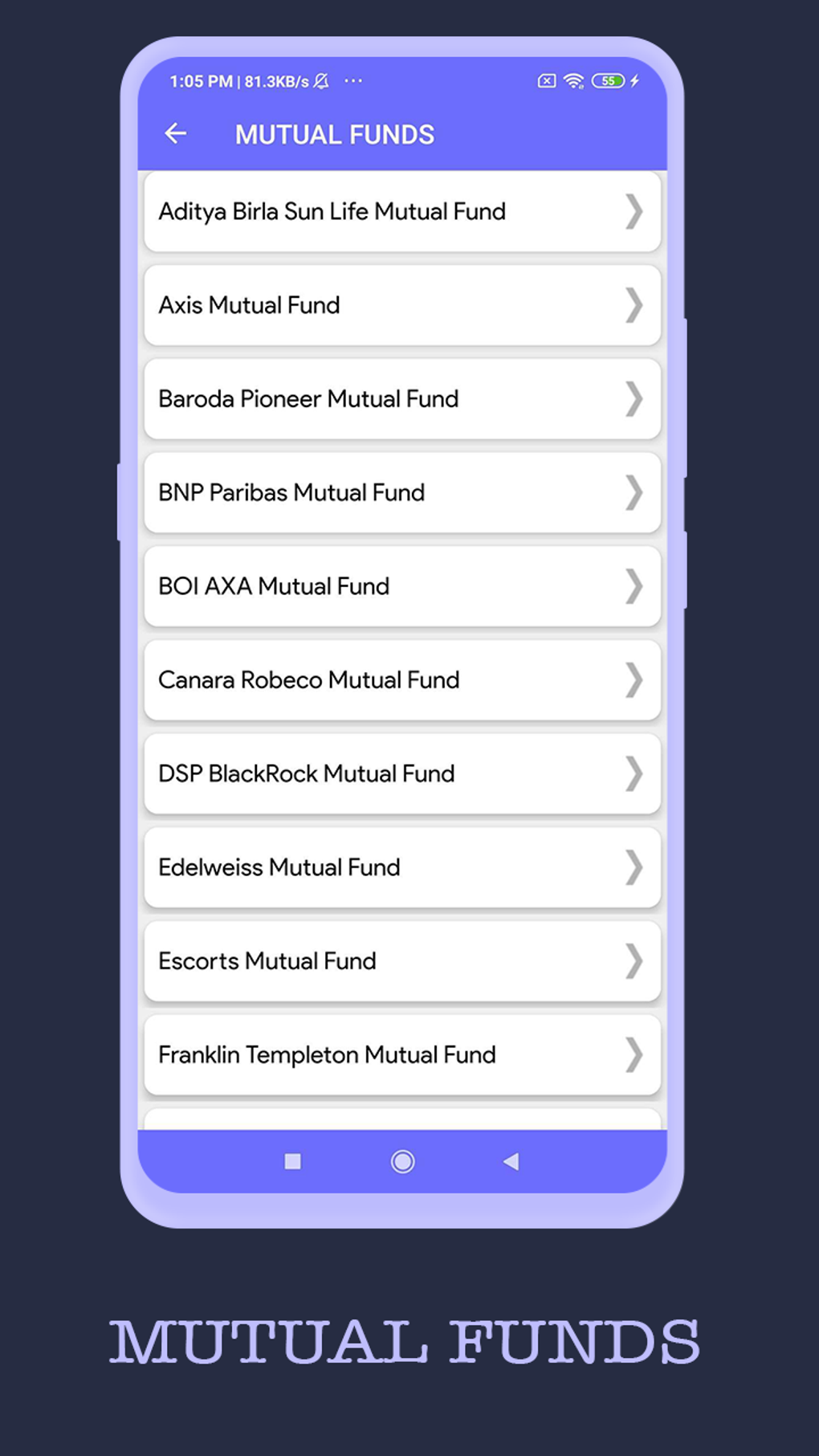Tap the circular Home navigation button
The image size is (819, 1456).
point(402,1161)
